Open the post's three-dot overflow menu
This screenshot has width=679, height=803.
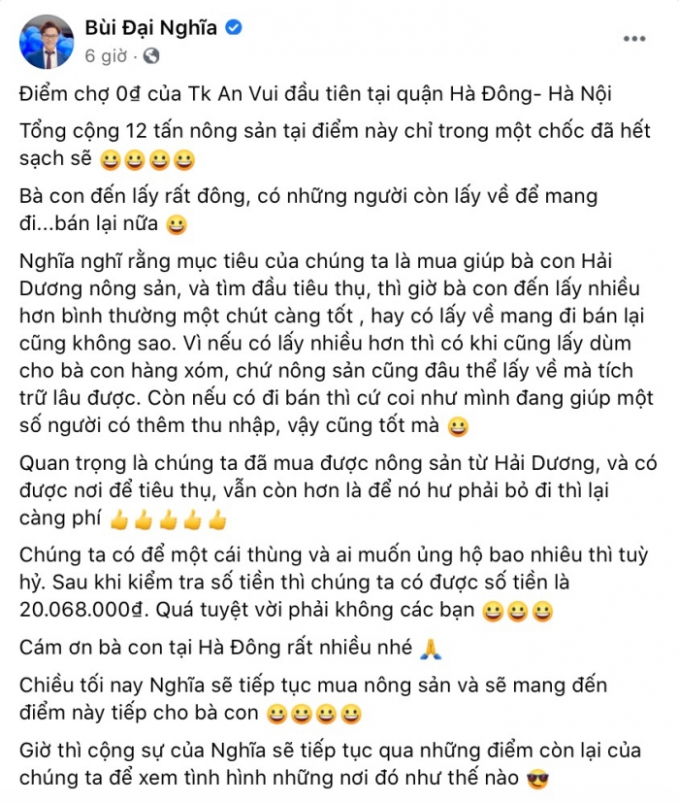(635, 39)
